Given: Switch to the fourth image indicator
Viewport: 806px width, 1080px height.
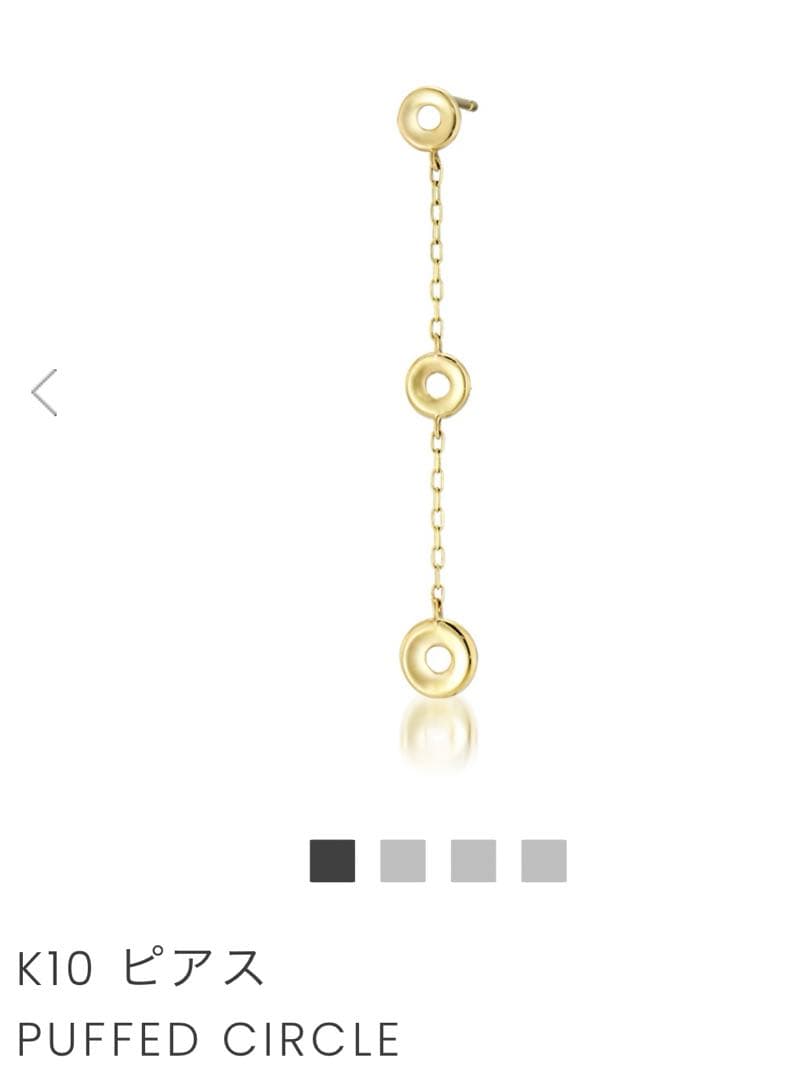Looking at the screenshot, I should pyautogui.click(x=544, y=860).
